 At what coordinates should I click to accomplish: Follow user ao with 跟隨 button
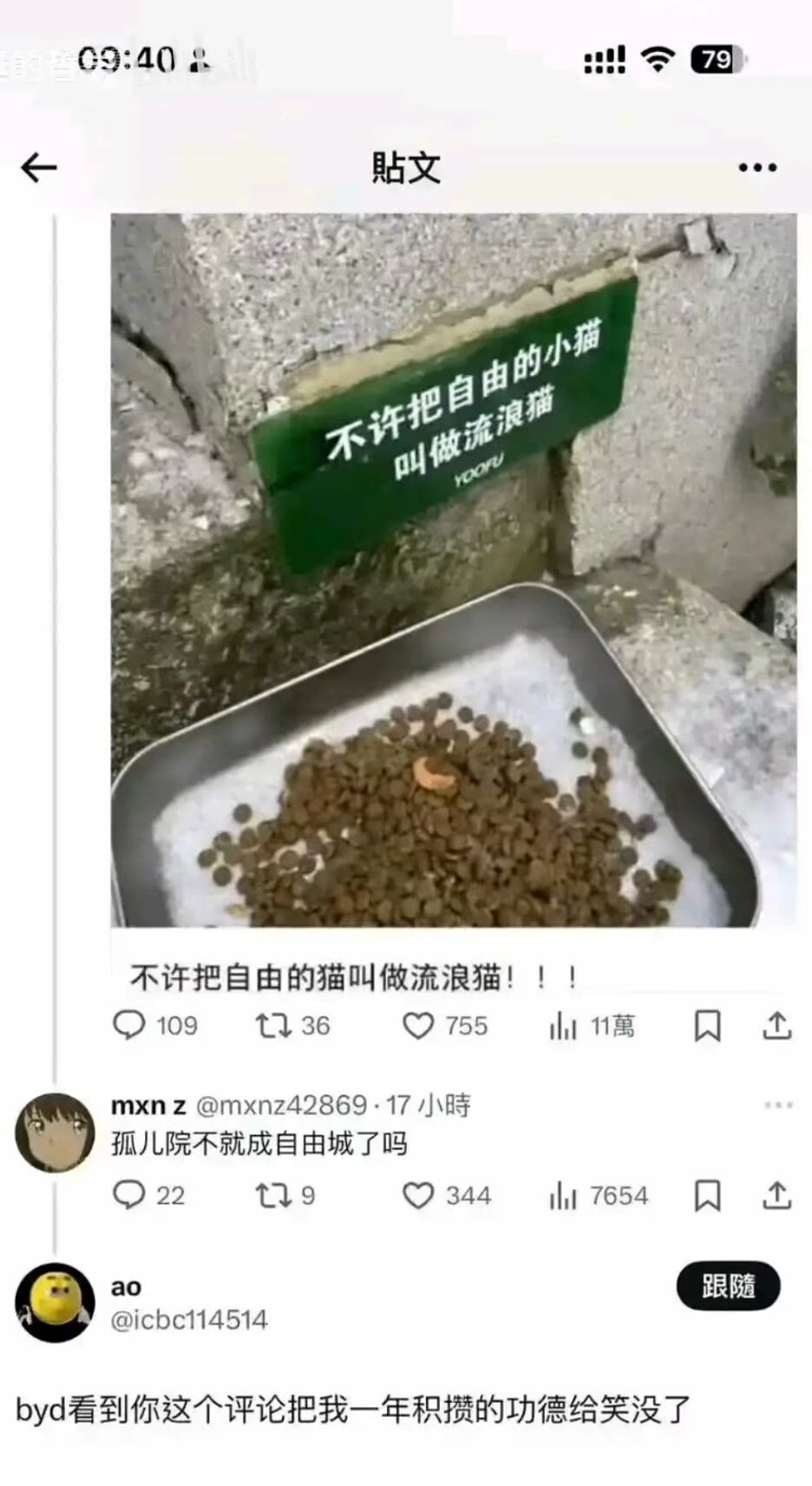coord(728,1285)
